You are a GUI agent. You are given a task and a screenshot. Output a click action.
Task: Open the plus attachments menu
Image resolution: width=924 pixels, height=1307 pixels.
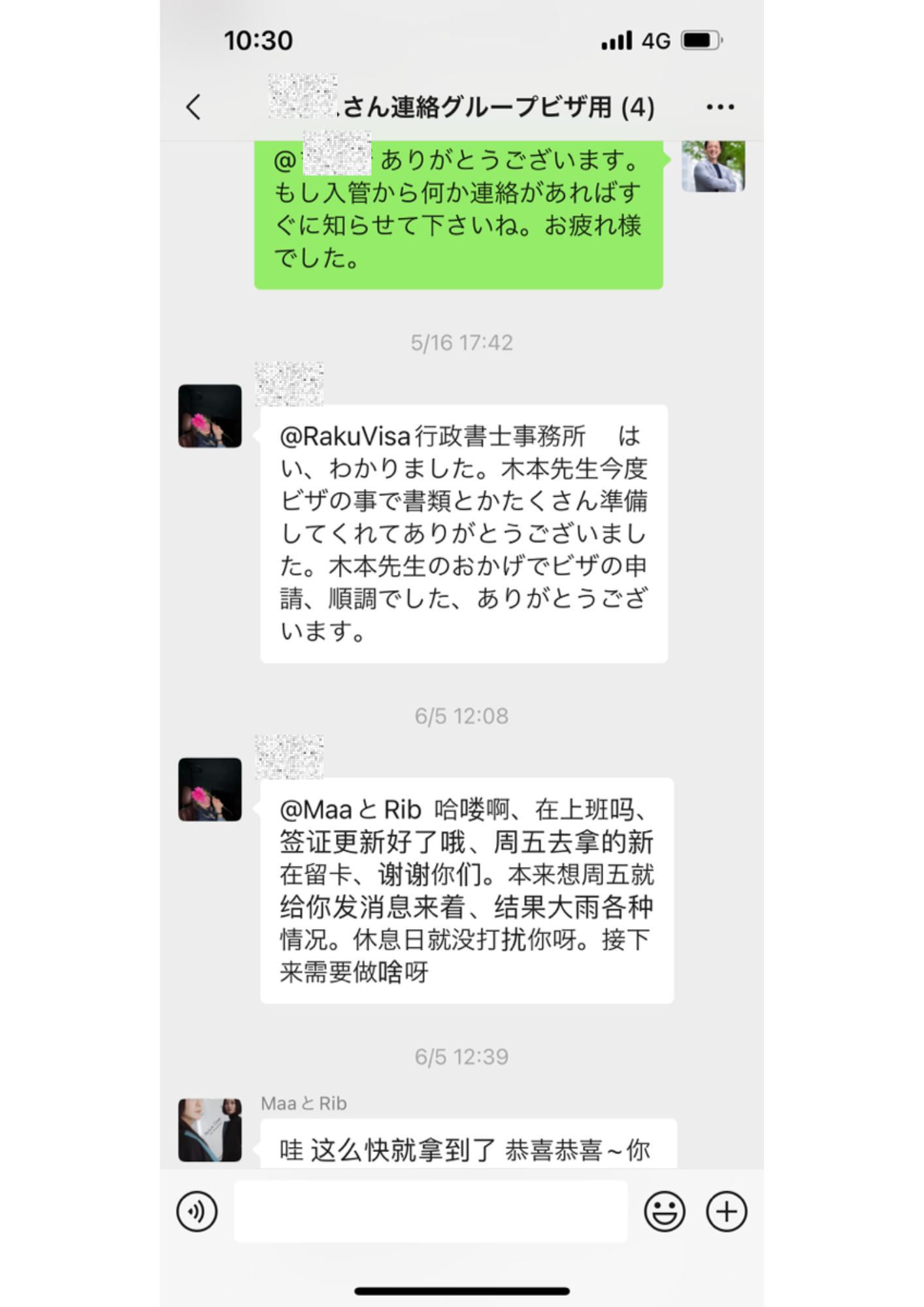point(726,1211)
